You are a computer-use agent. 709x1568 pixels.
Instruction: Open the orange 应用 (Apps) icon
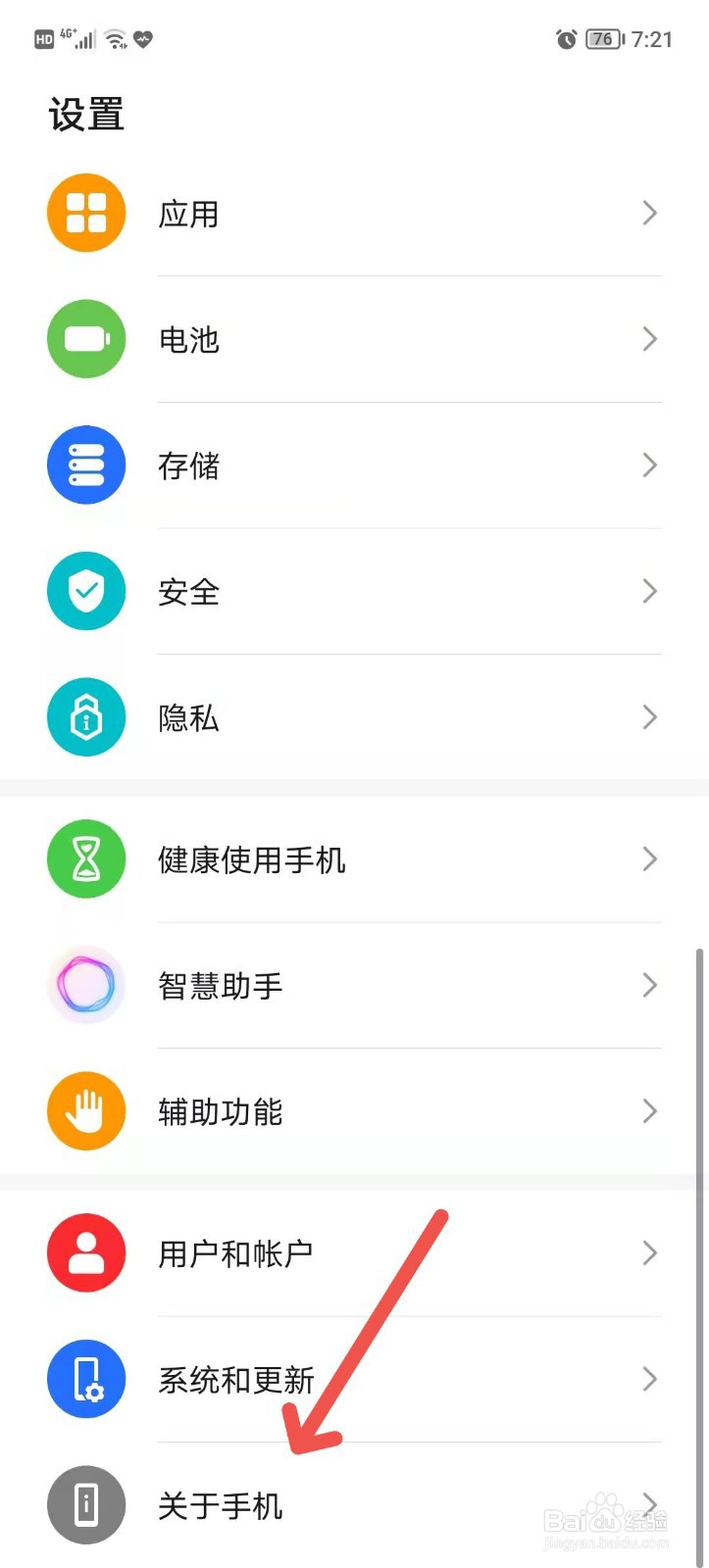[86, 213]
